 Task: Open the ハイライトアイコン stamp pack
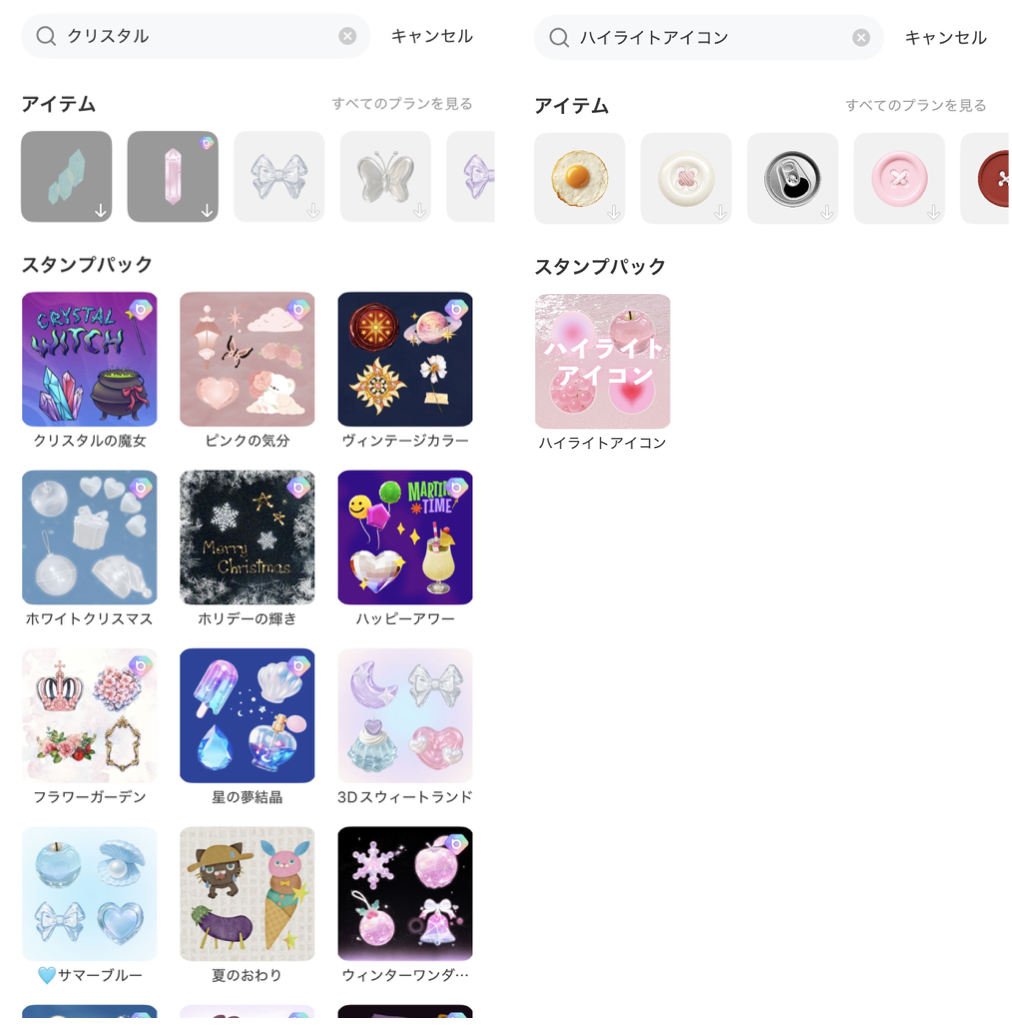602,361
